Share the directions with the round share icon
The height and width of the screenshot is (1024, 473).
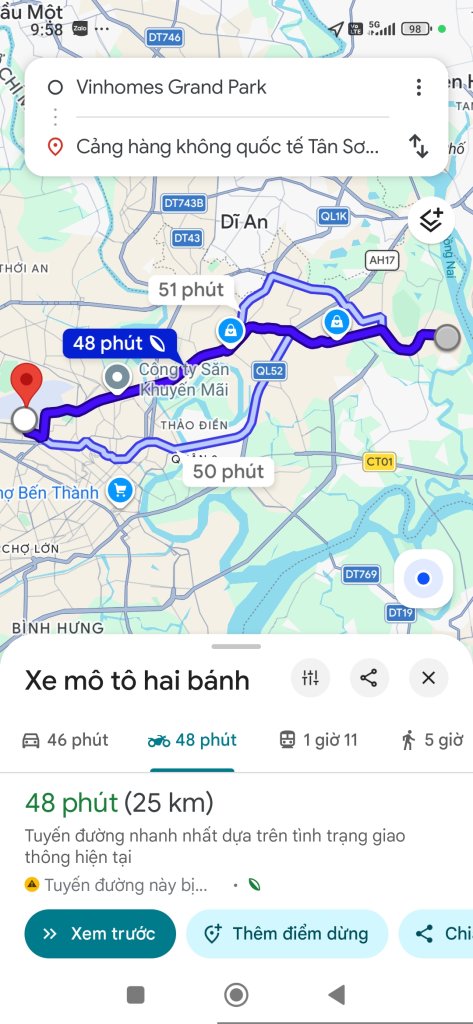(x=369, y=678)
